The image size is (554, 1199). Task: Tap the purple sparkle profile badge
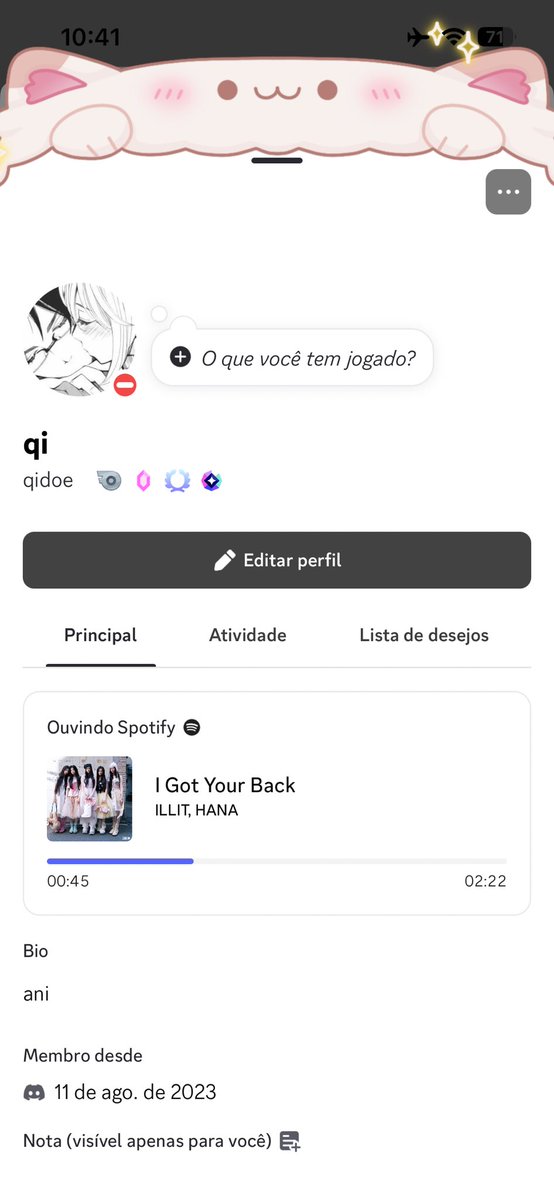[x=211, y=481]
